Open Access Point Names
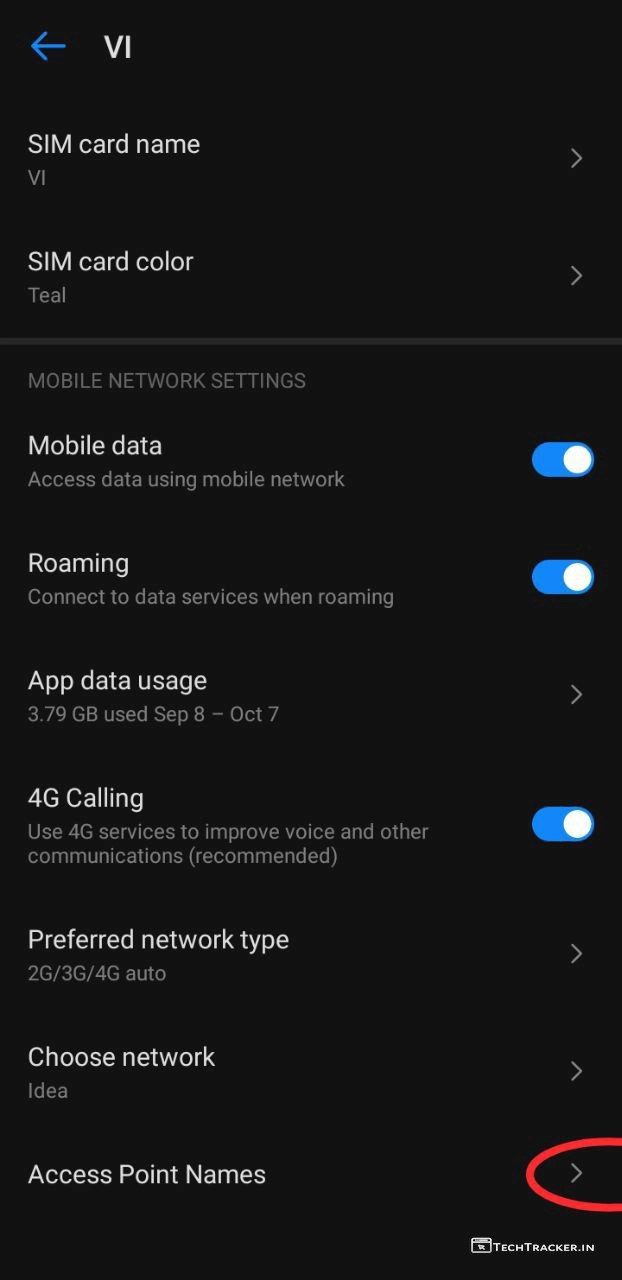Screen dimensions: 622x1280 click(x=300, y=1174)
